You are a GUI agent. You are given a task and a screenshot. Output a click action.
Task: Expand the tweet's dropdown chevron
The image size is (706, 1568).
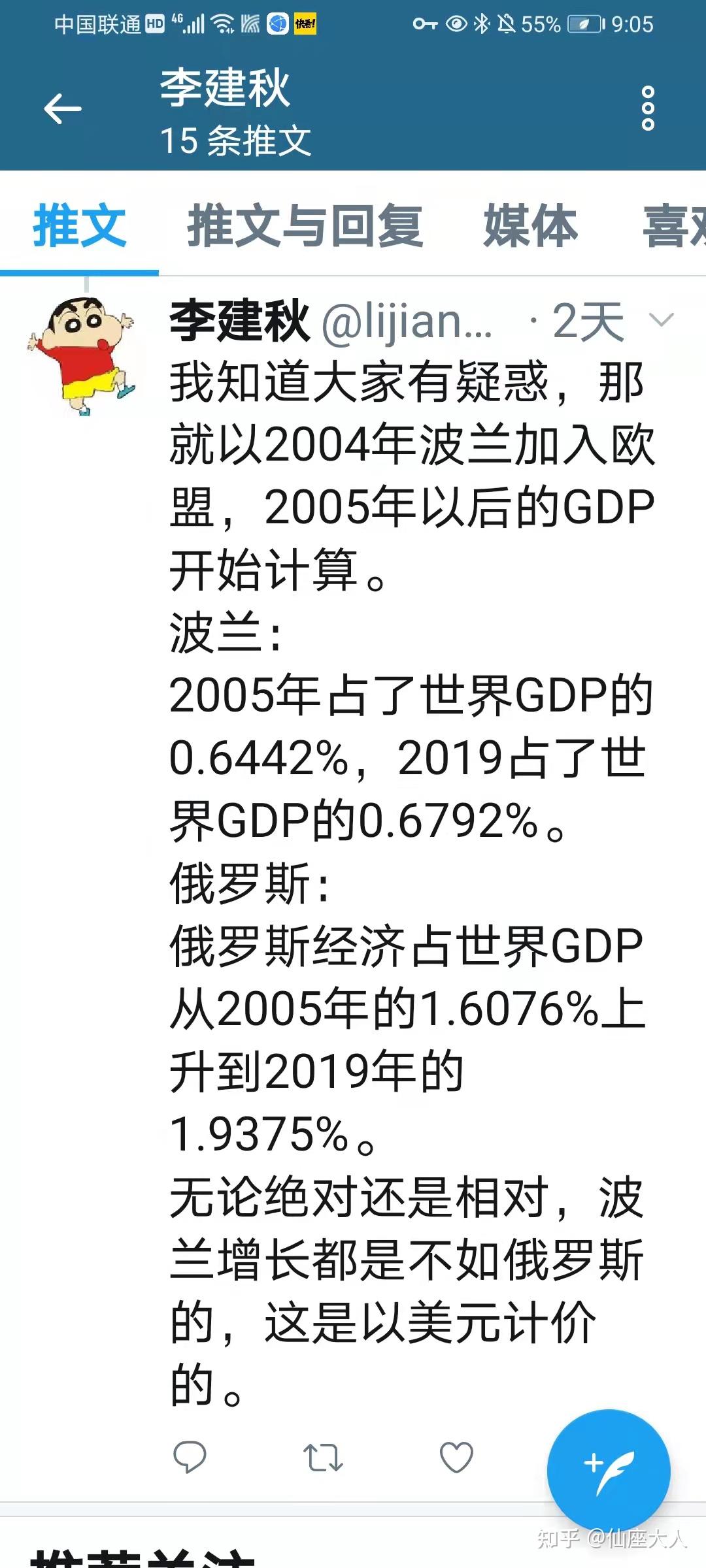(660, 320)
